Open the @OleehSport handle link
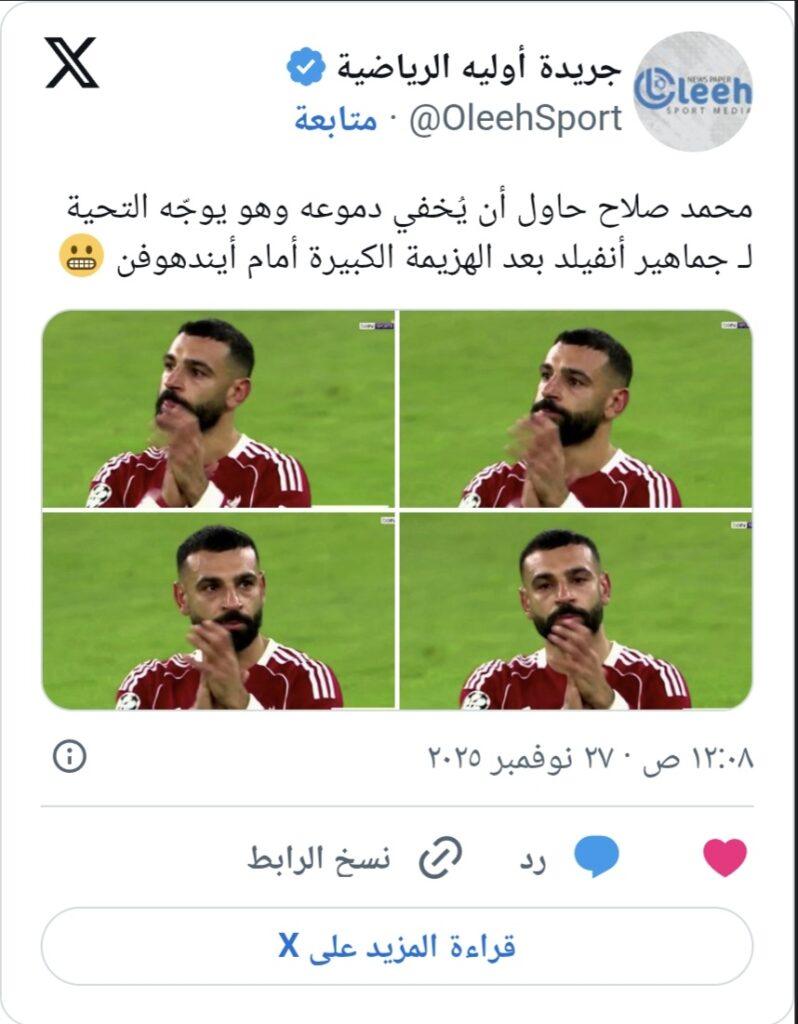 [x=515, y=119]
